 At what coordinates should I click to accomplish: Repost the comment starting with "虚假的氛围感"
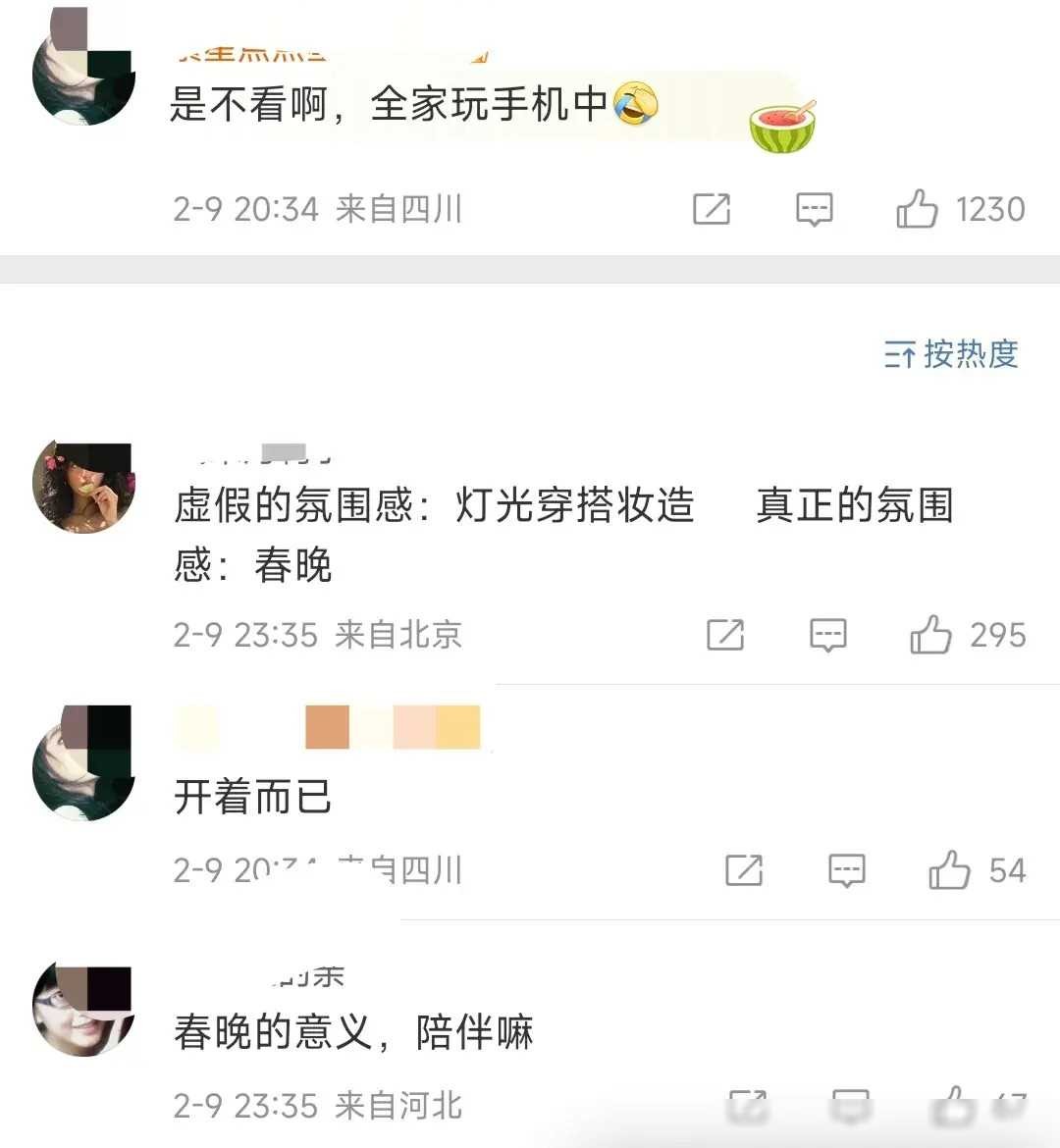[725, 635]
